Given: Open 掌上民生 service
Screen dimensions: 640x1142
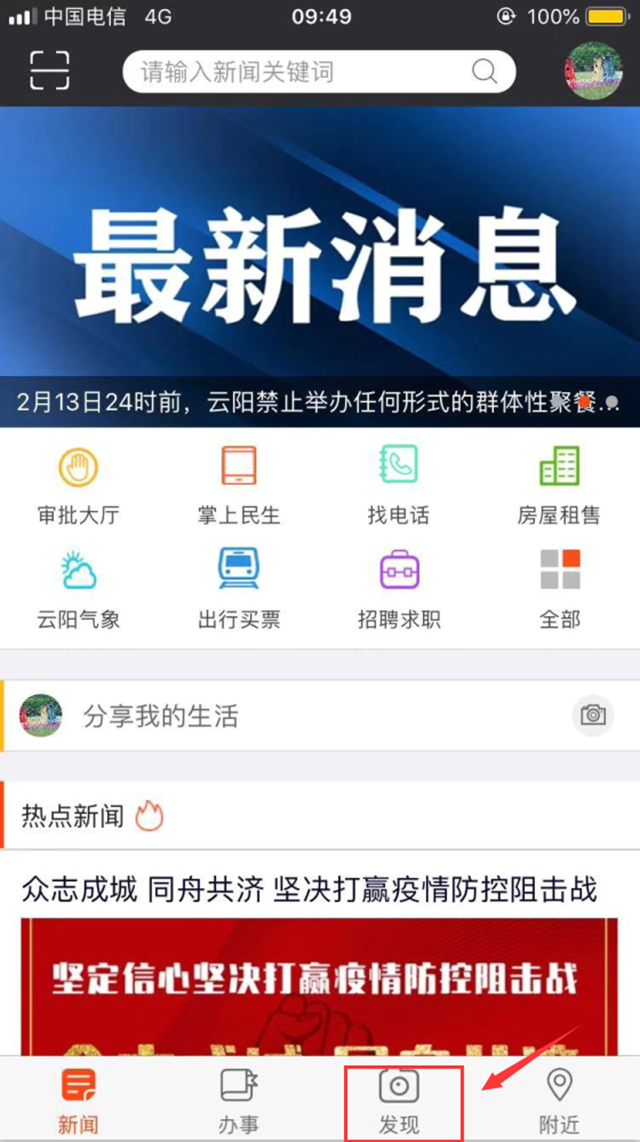Looking at the screenshot, I should tap(239, 485).
